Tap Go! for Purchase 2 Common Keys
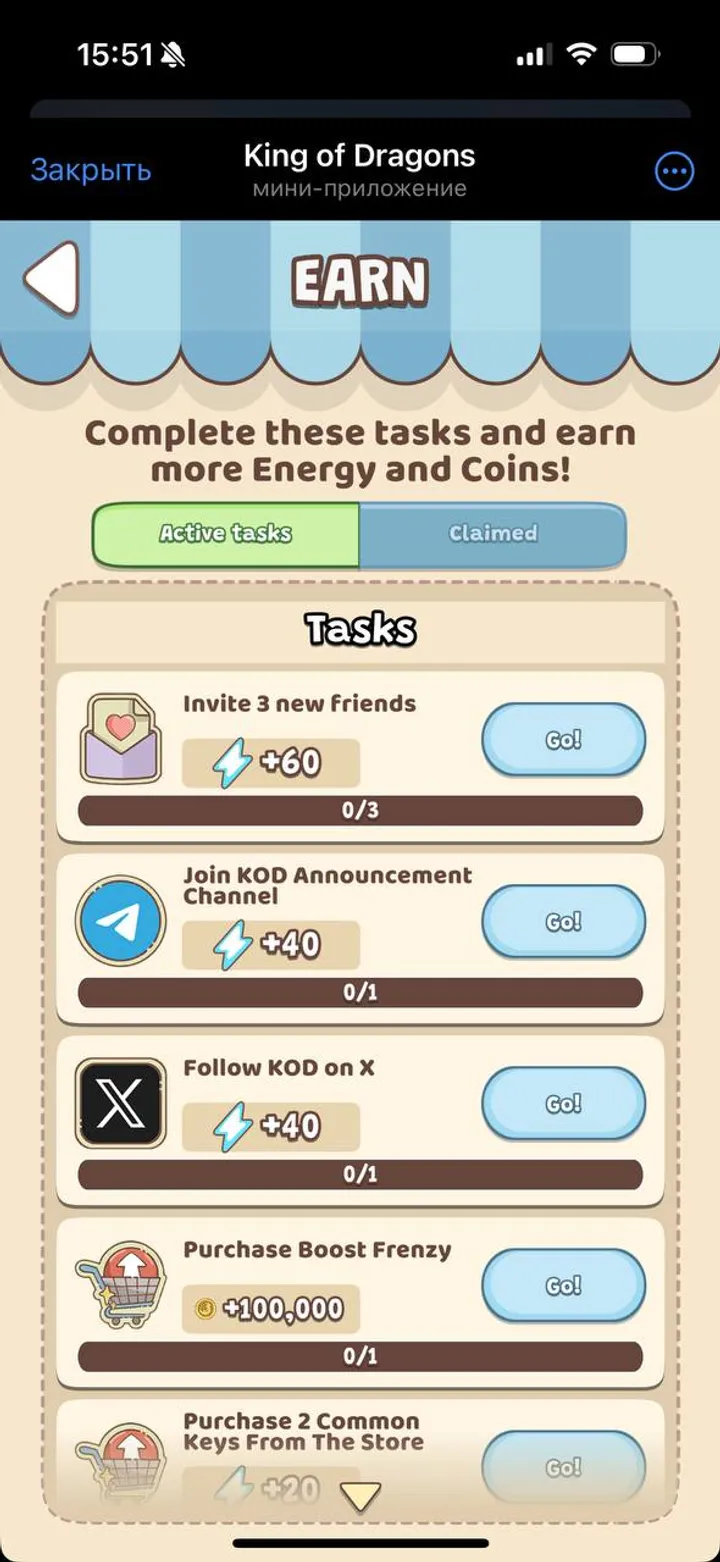Viewport: 720px width, 1562px height. pyautogui.click(x=563, y=1467)
